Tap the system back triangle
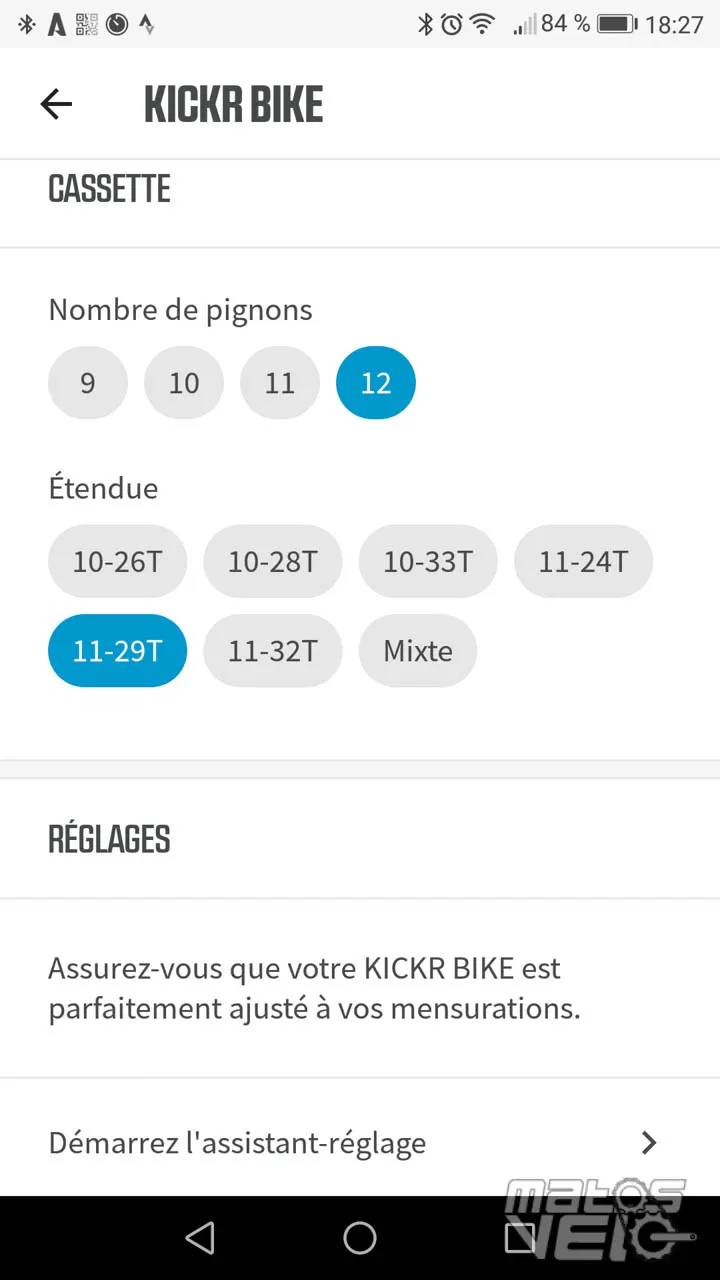 (200, 1238)
